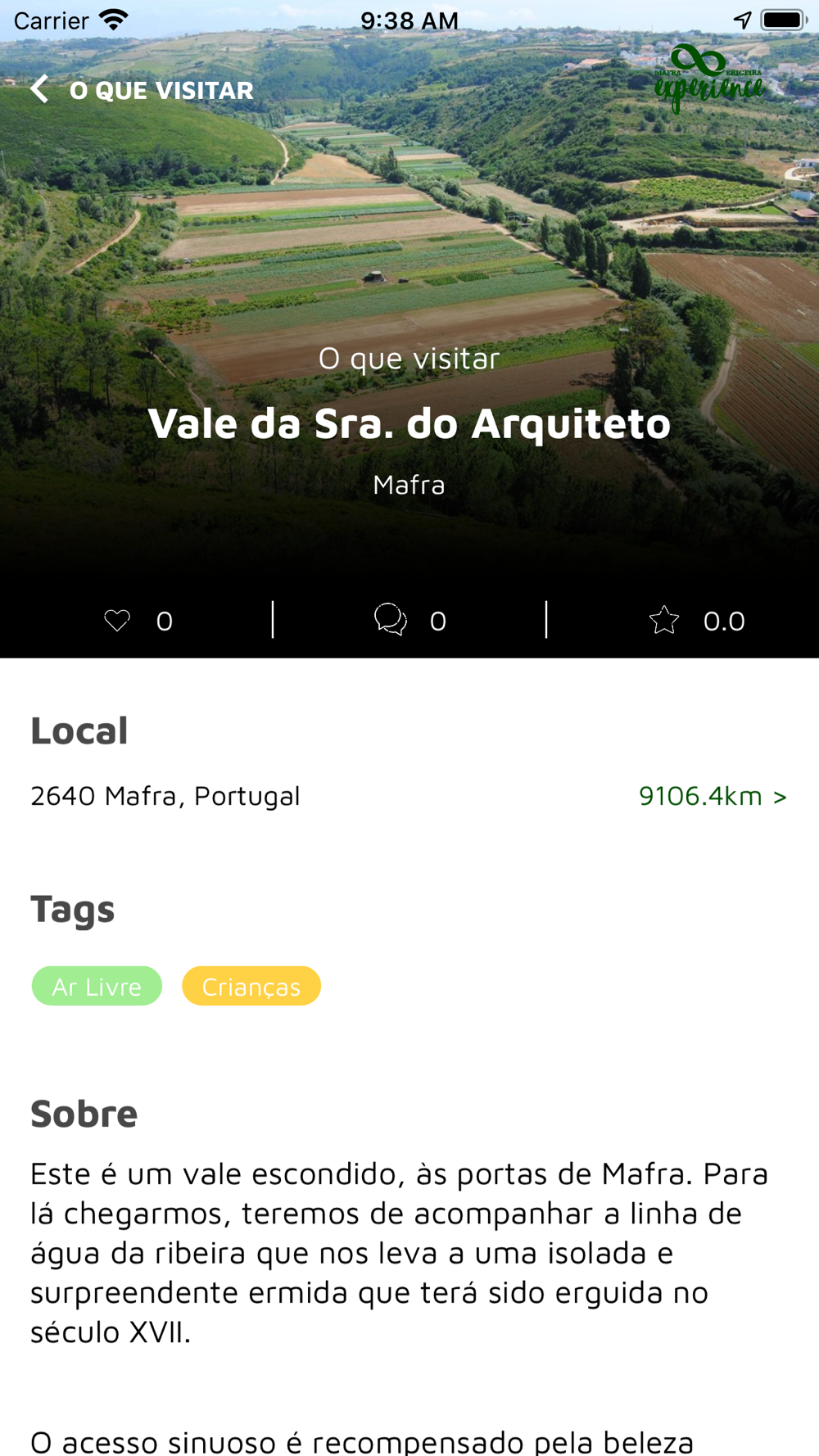Select the Crianças tag
The image size is (819, 1456).
coord(251,987)
